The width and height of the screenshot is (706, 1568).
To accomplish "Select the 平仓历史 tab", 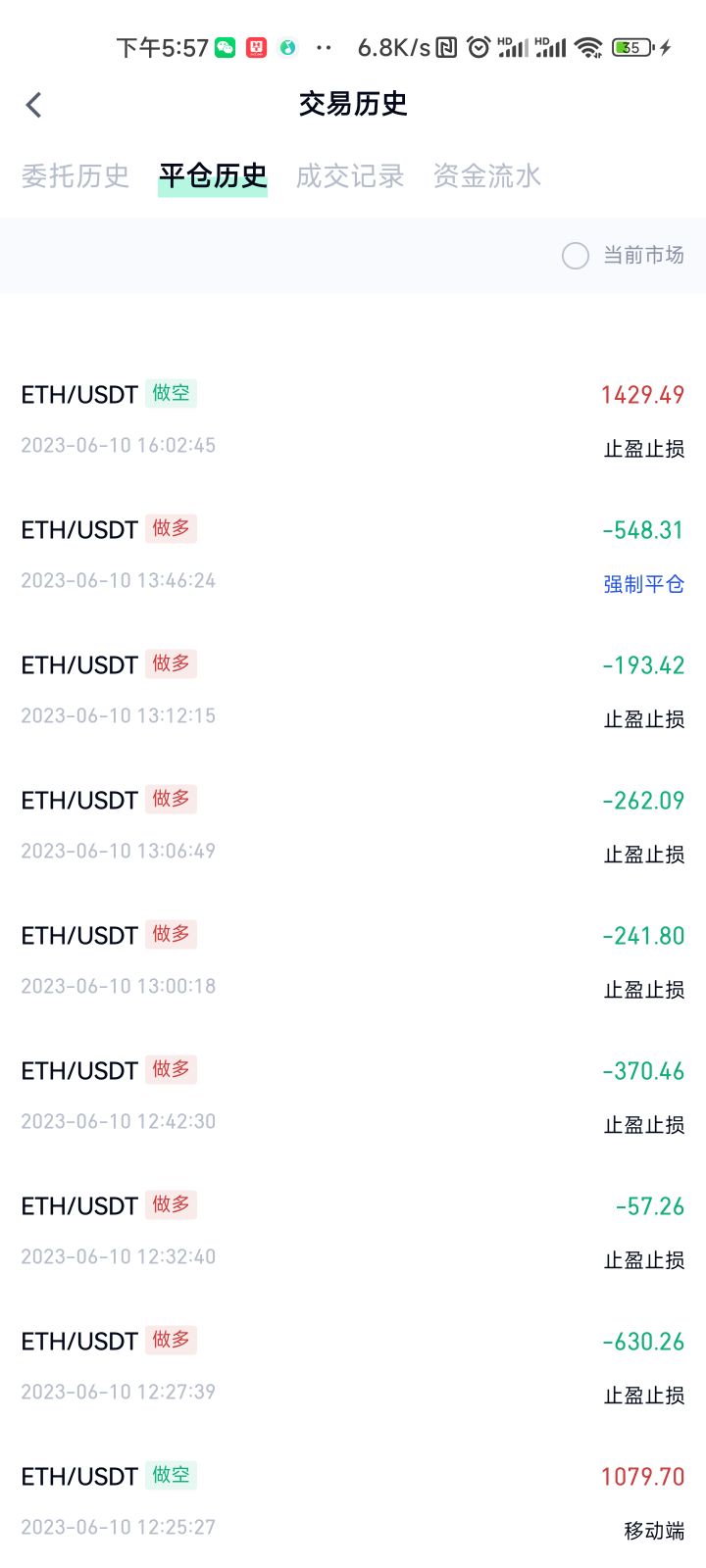I will pos(213,176).
